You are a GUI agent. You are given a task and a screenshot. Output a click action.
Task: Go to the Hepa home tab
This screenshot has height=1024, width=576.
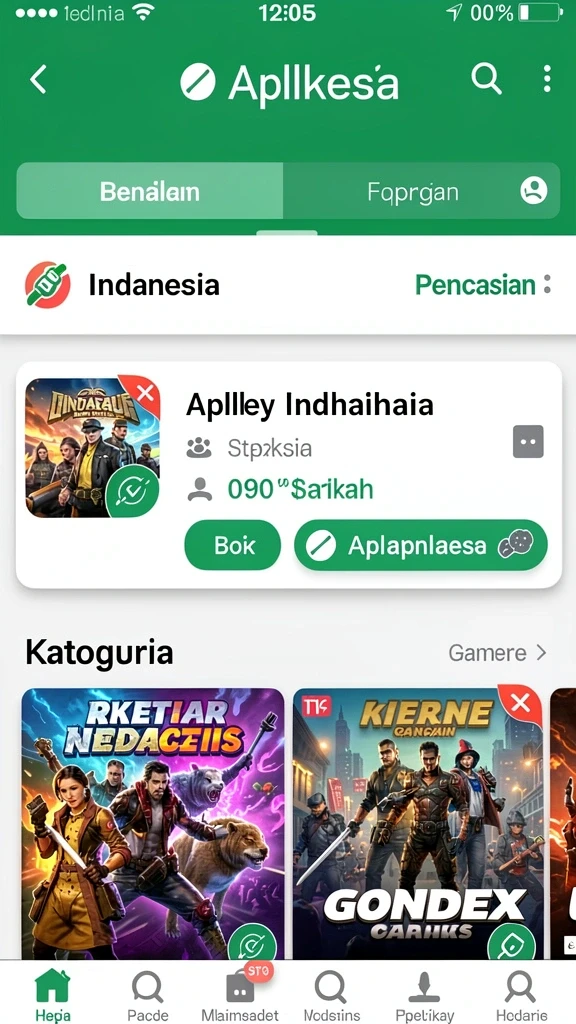(52, 995)
